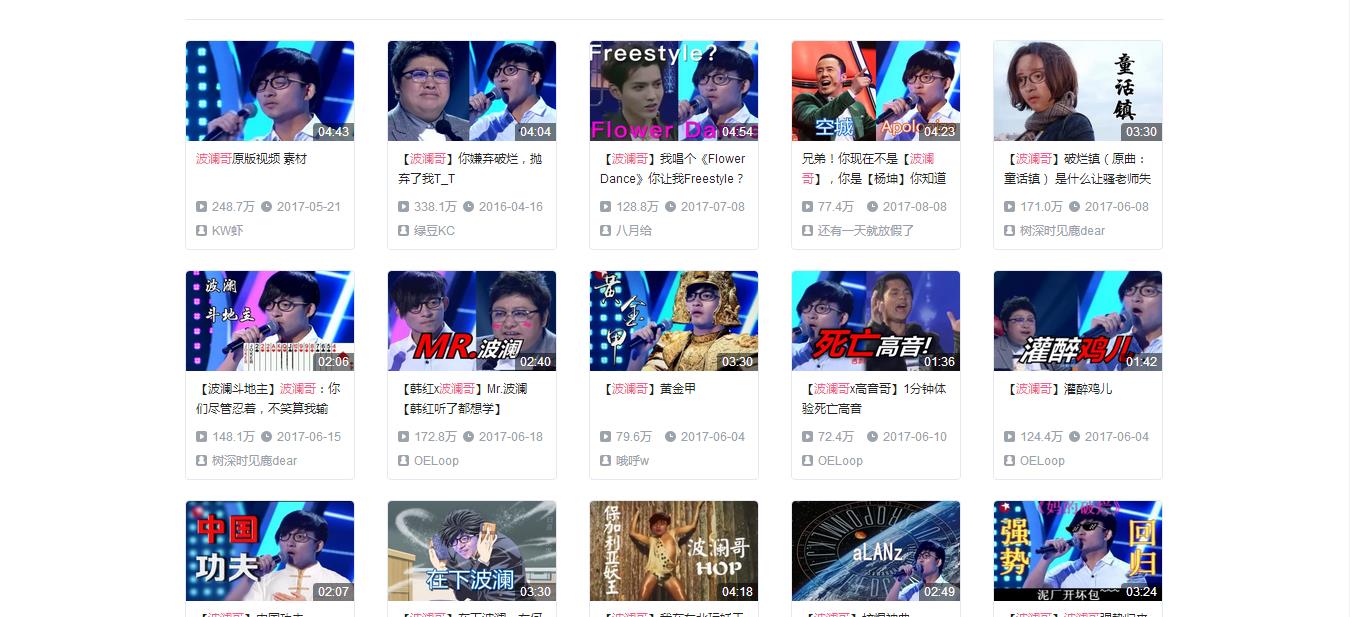Play the 在下波澜 video thumbnail
Viewport: 1350px width, 617px height.
pos(472,551)
